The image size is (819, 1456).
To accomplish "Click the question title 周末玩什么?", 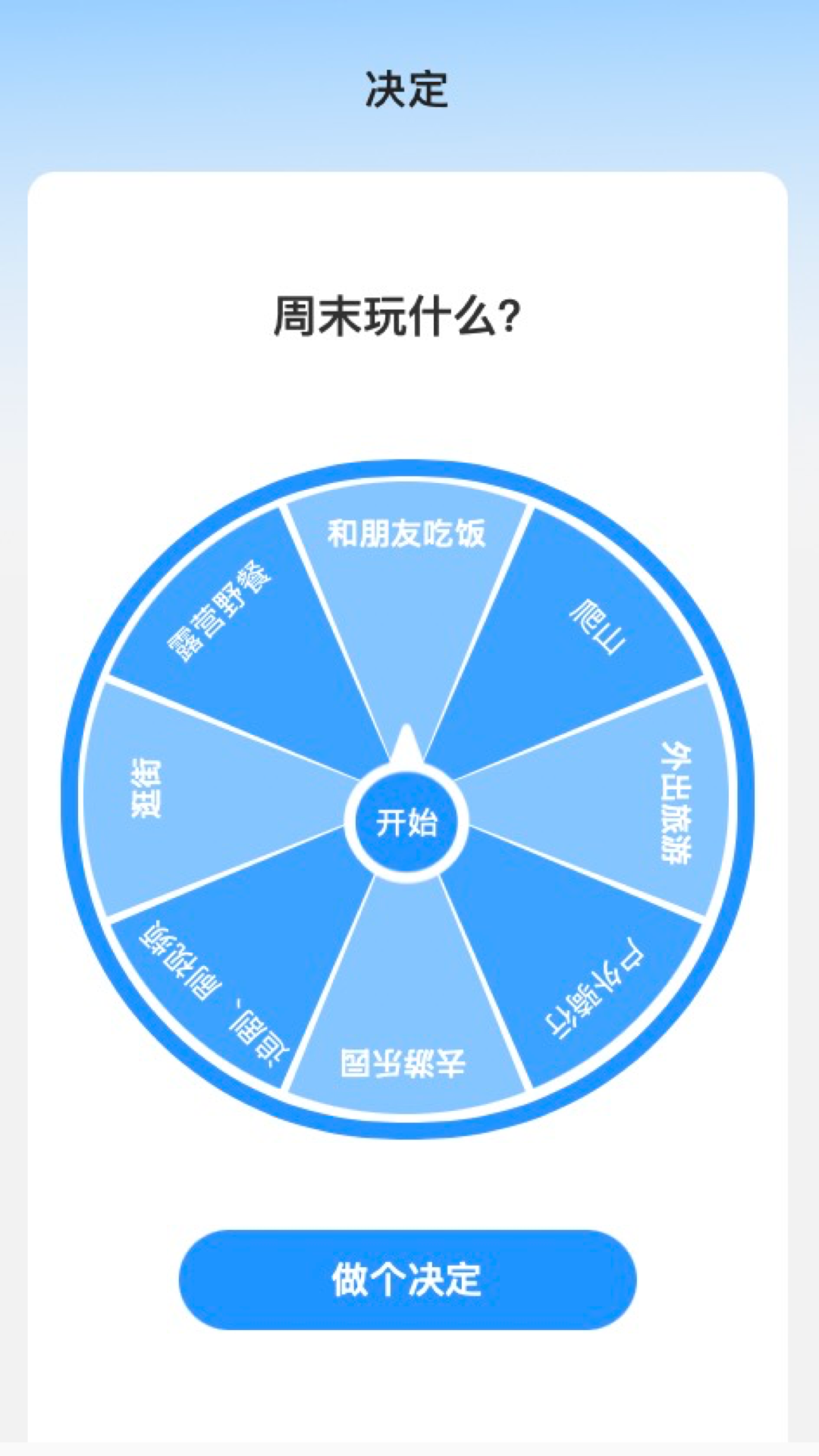I will tap(395, 317).
